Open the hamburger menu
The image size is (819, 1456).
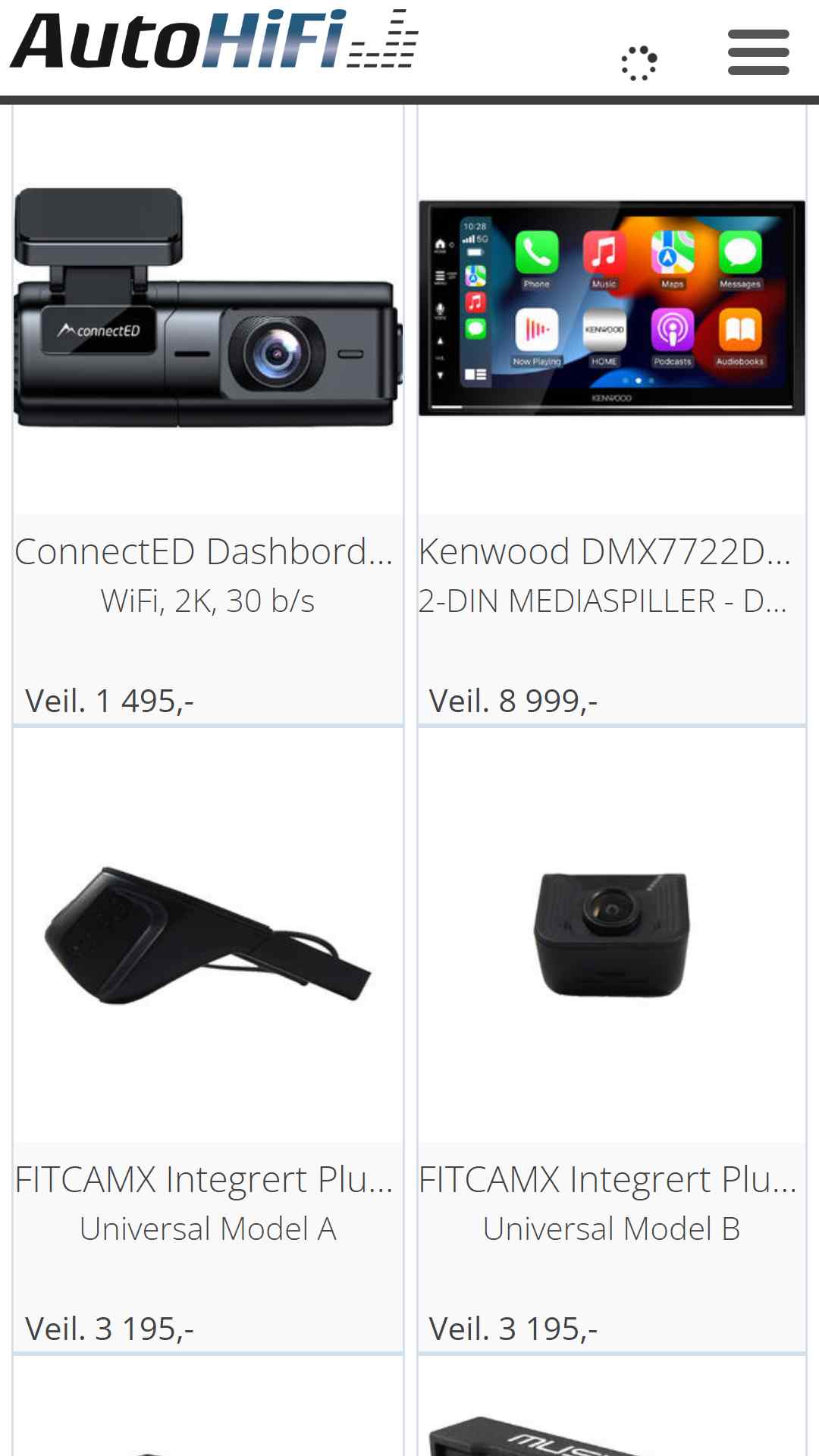[758, 52]
